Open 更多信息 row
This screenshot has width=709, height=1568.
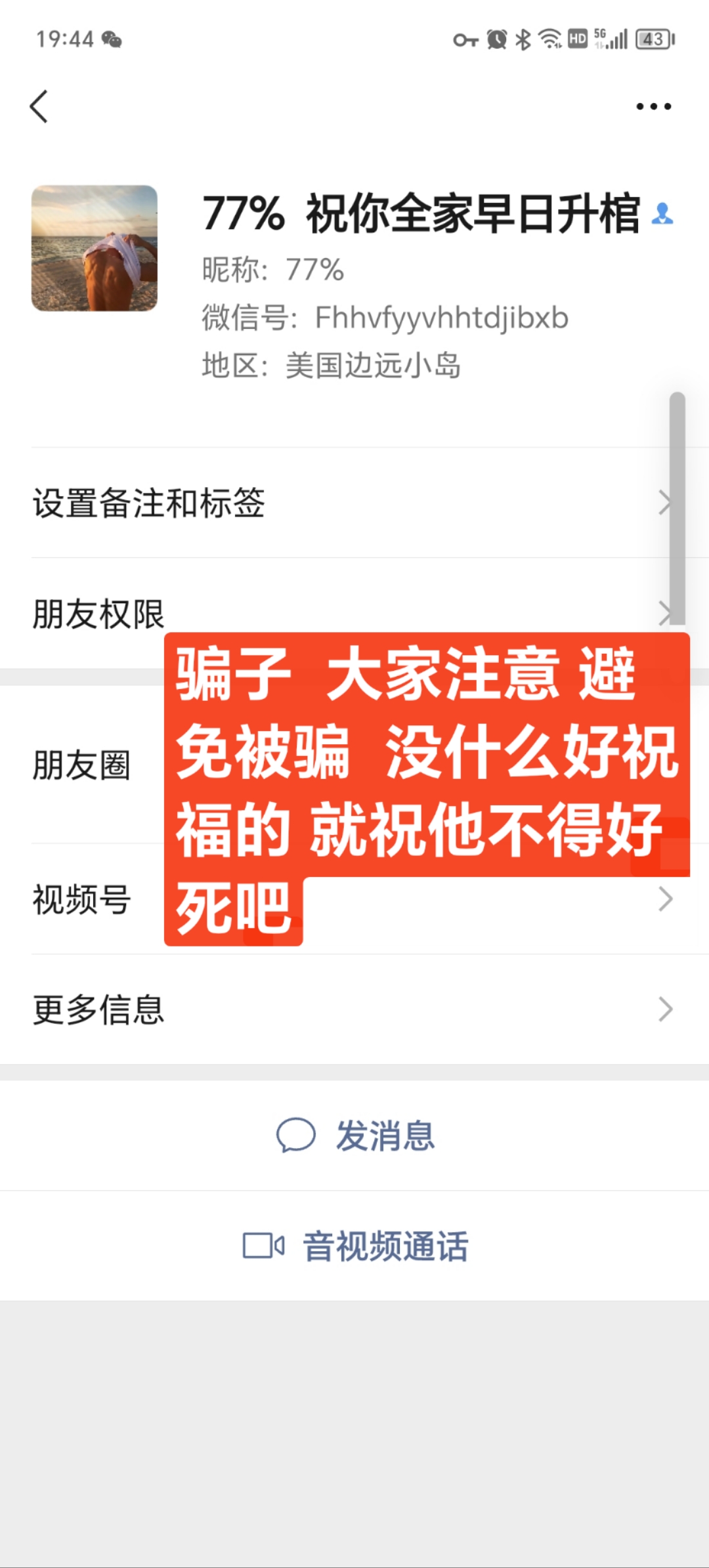click(x=98, y=1009)
